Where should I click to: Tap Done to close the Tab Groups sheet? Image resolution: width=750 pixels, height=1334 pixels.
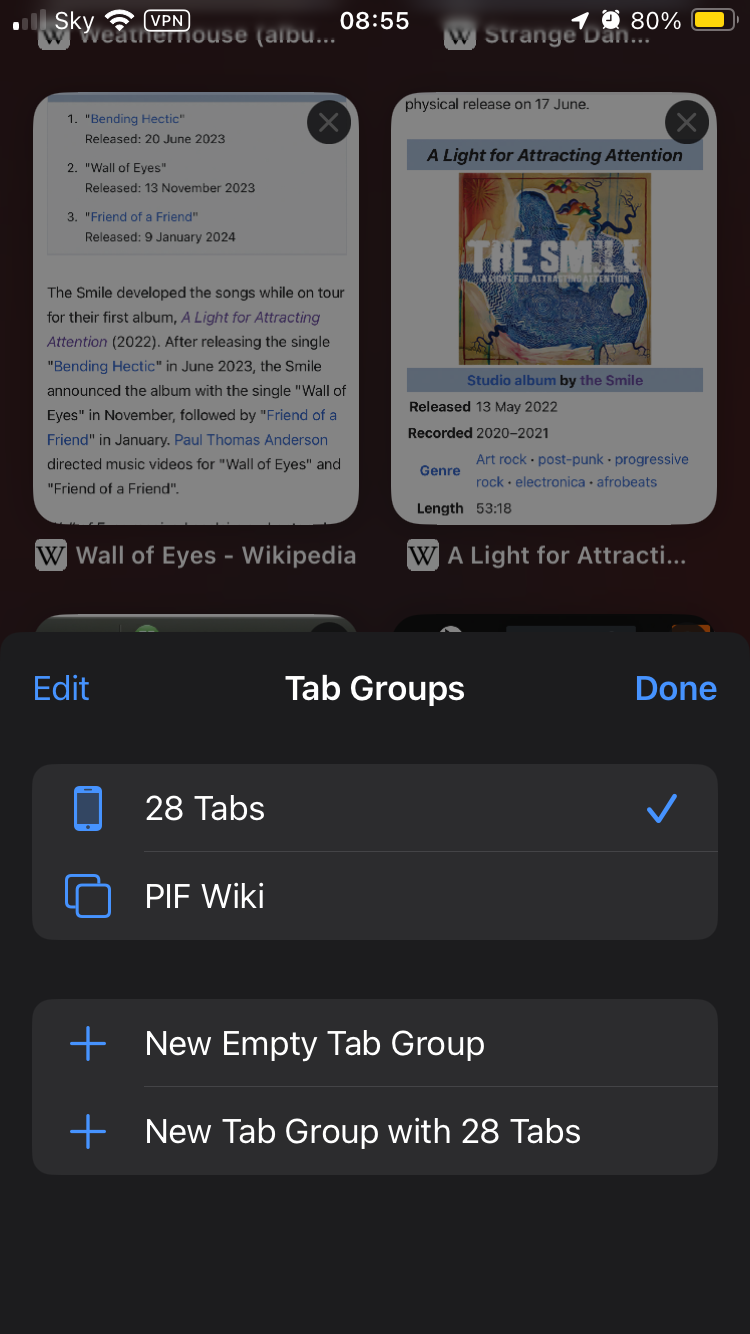click(x=676, y=689)
